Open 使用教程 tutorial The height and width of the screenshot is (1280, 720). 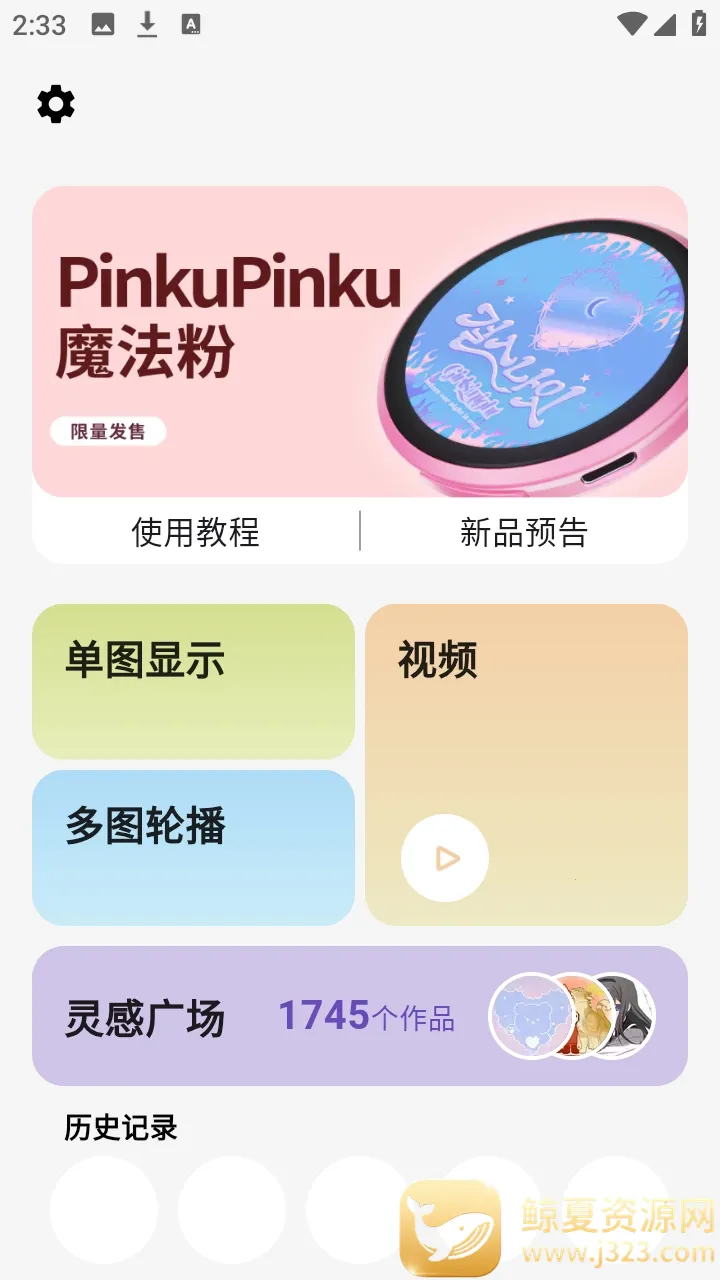[196, 531]
